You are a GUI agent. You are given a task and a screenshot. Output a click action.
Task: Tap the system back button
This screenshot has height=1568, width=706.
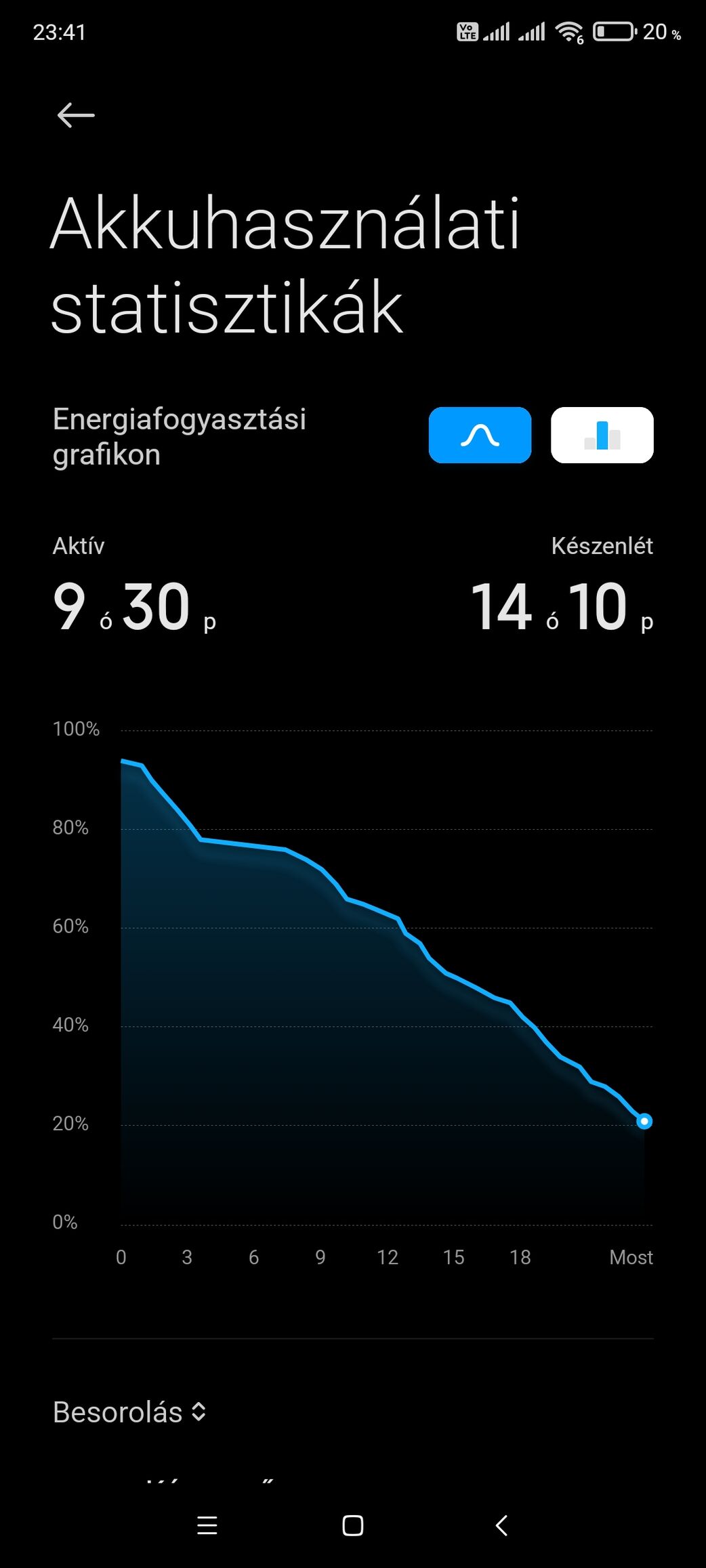pos(501,1525)
